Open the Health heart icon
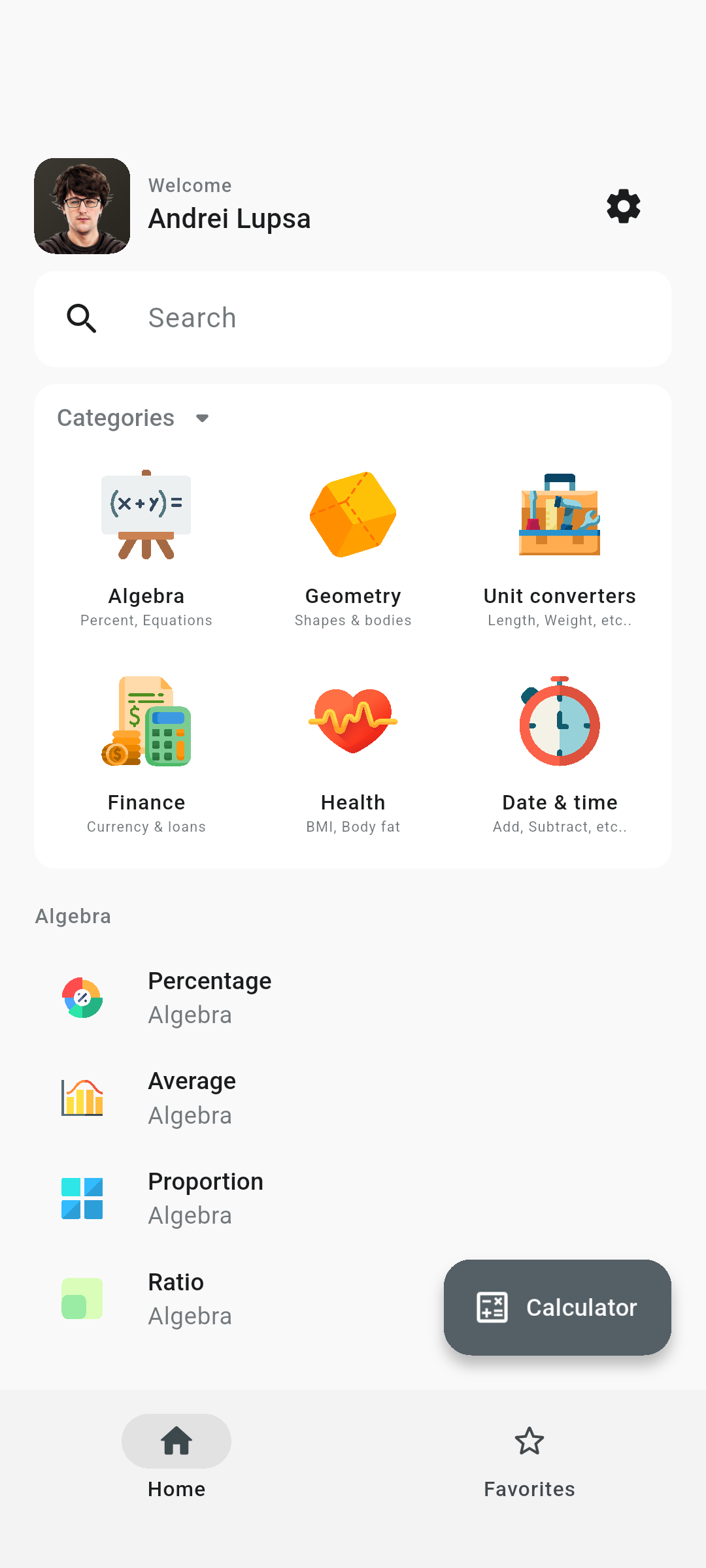This screenshot has height=1568, width=706. [353, 722]
